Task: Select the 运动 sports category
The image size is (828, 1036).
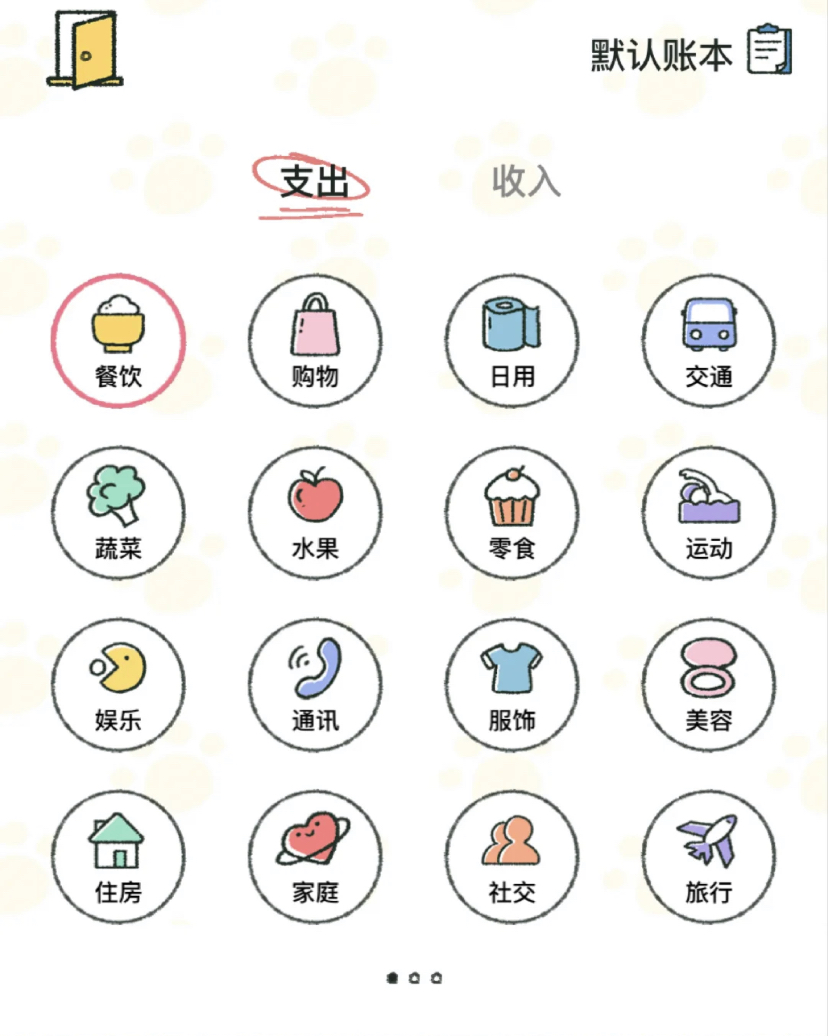Action: (x=709, y=512)
